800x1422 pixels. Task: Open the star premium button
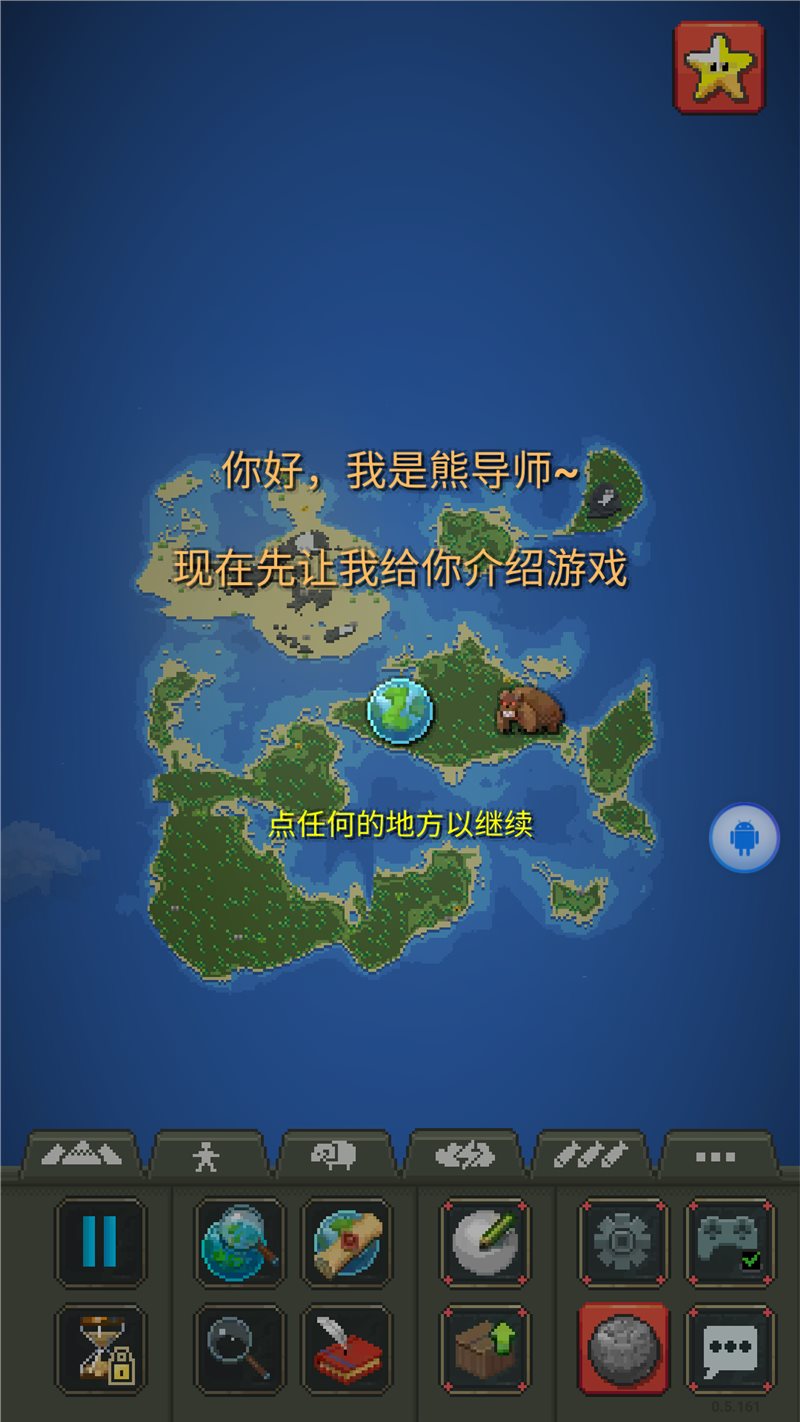[x=719, y=67]
